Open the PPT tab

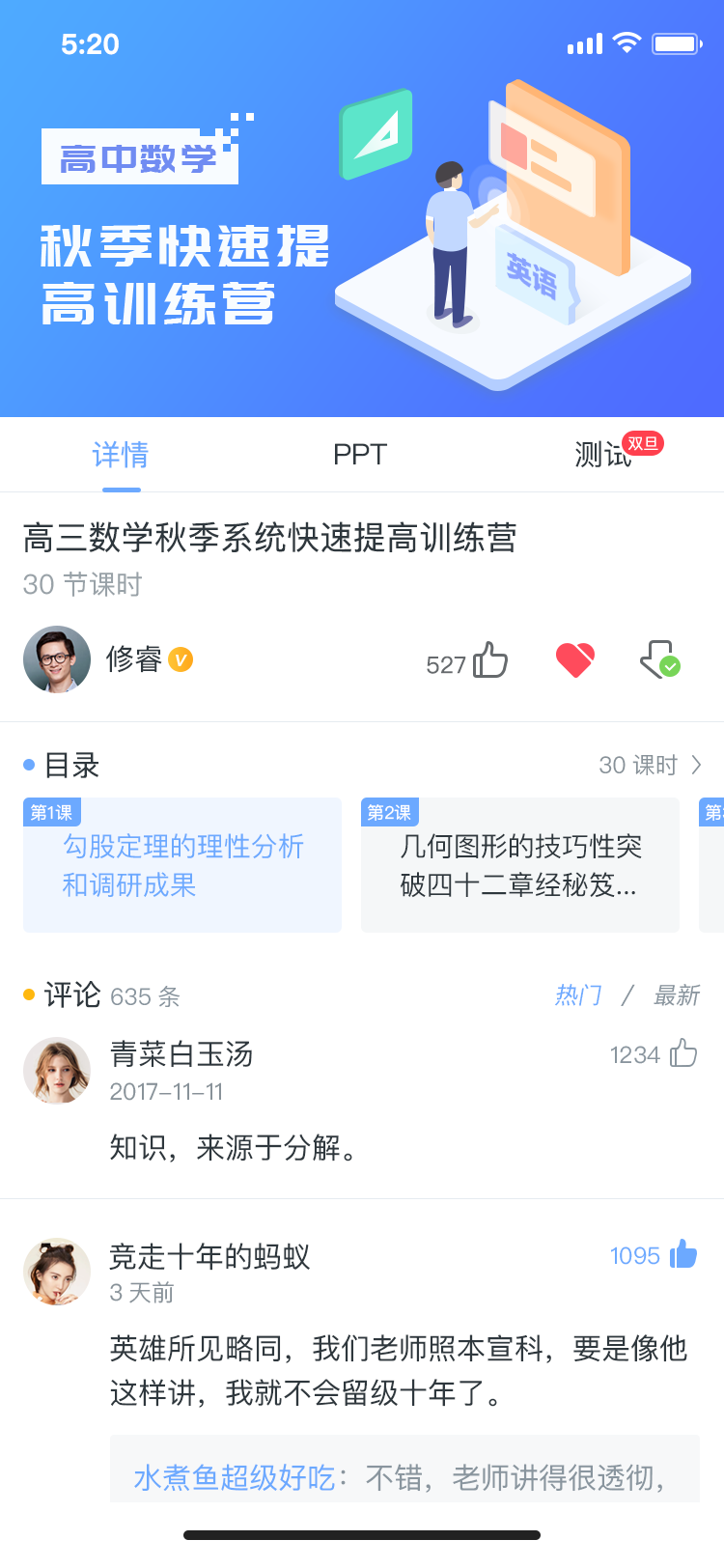click(x=359, y=454)
